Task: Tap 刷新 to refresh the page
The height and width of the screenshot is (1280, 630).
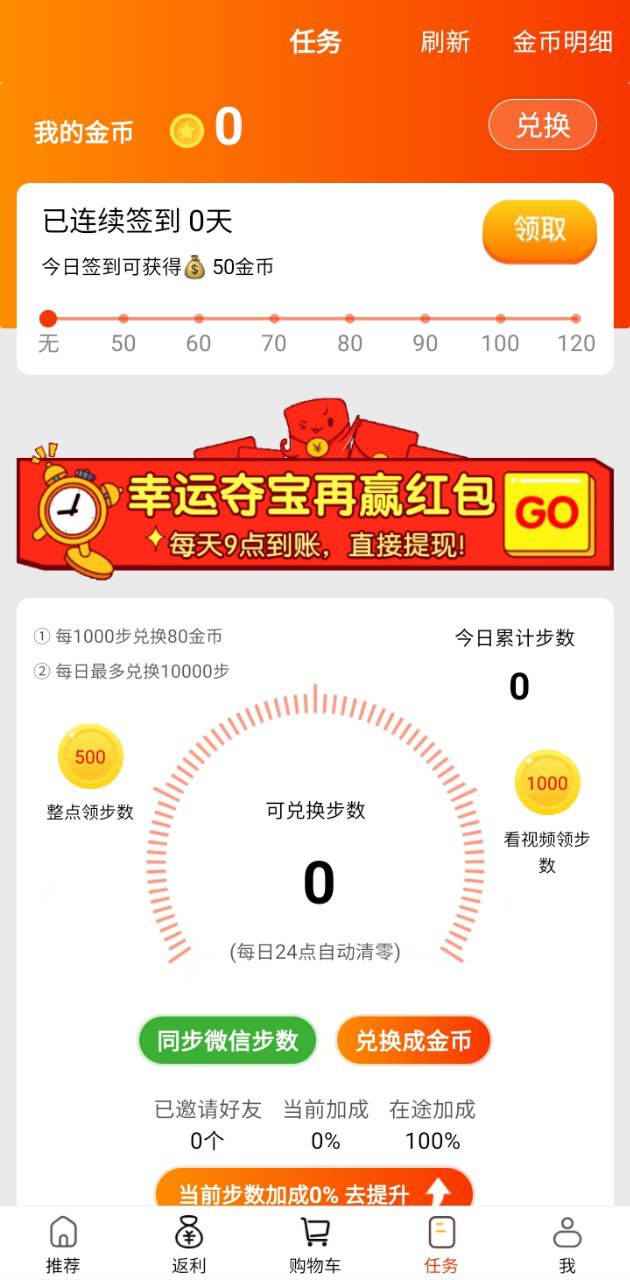Action: tap(445, 42)
